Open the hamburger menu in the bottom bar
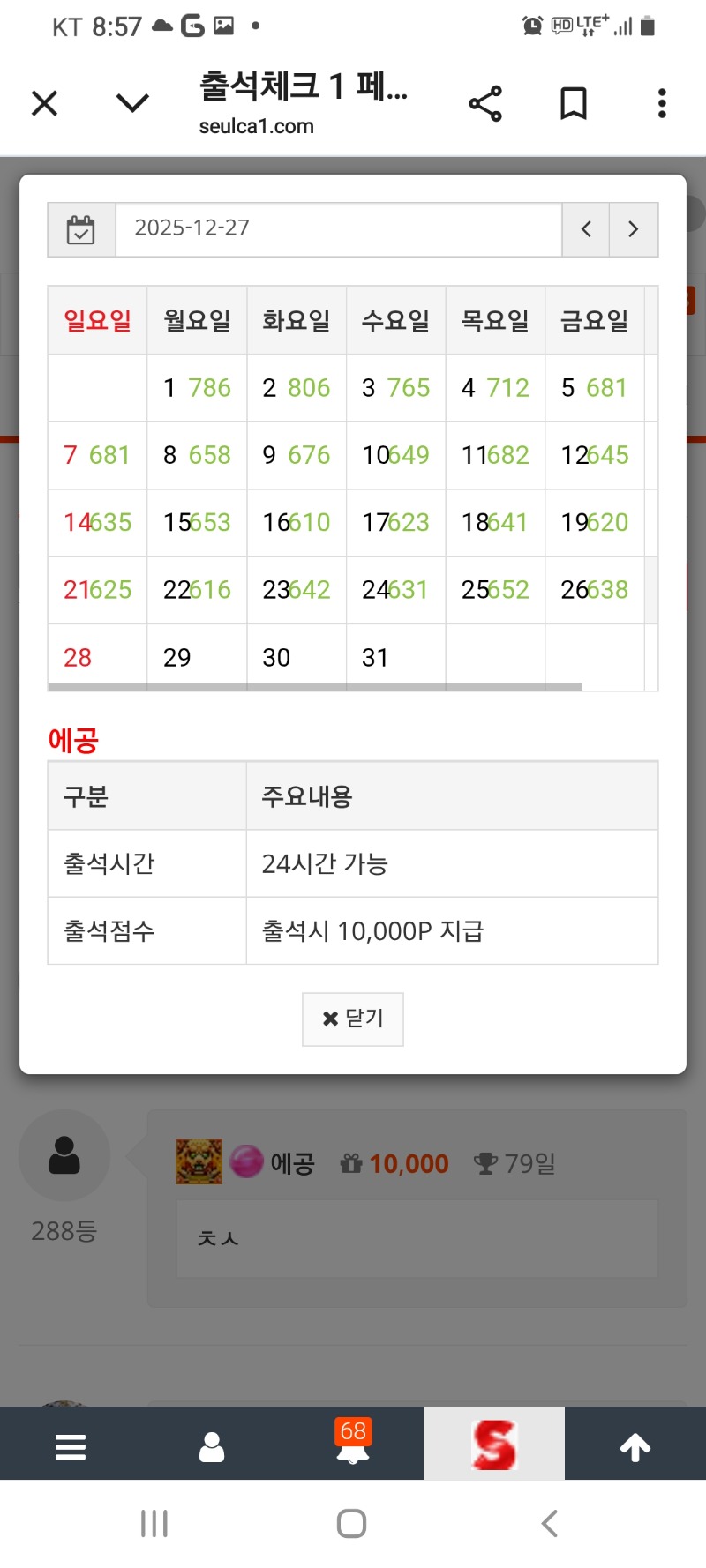 coord(71,1447)
